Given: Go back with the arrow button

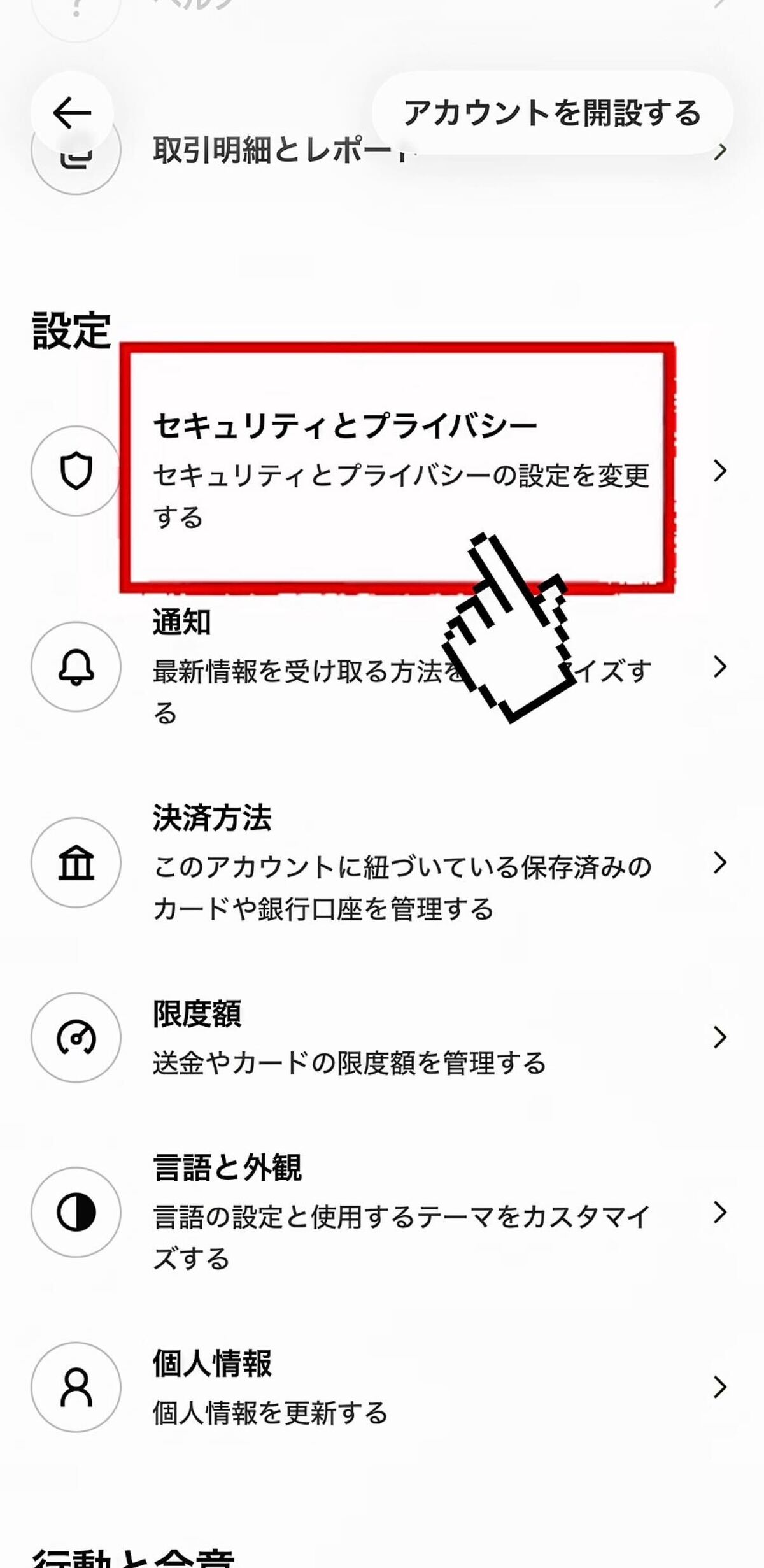Looking at the screenshot, I should tap(72, 113).
